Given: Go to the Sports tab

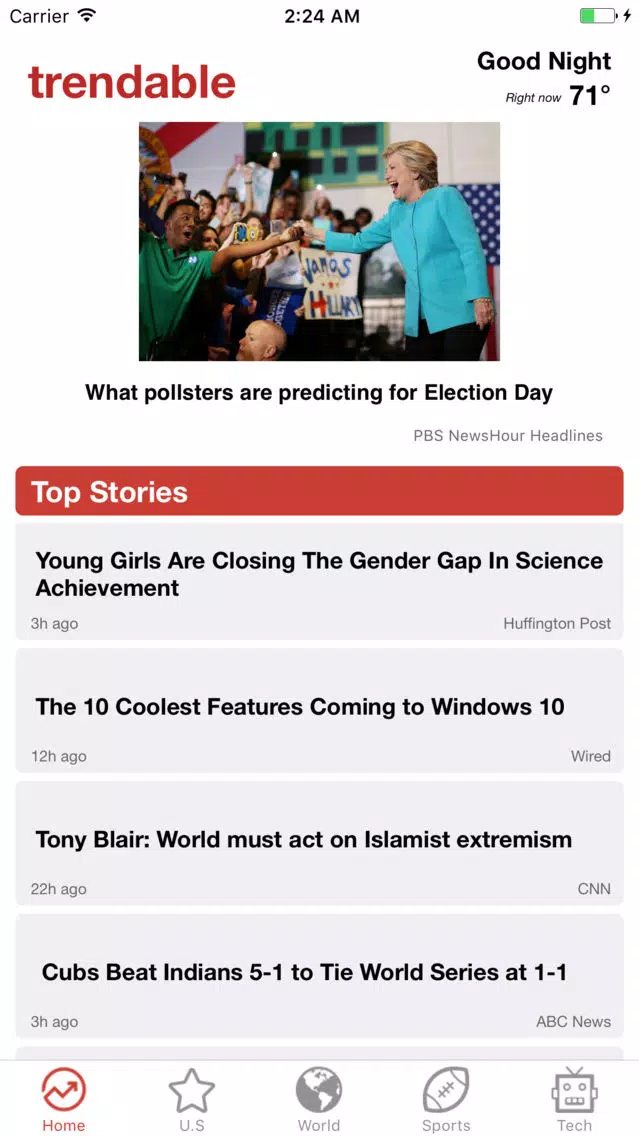Looking at the screenshot, I should (446, 1099).
